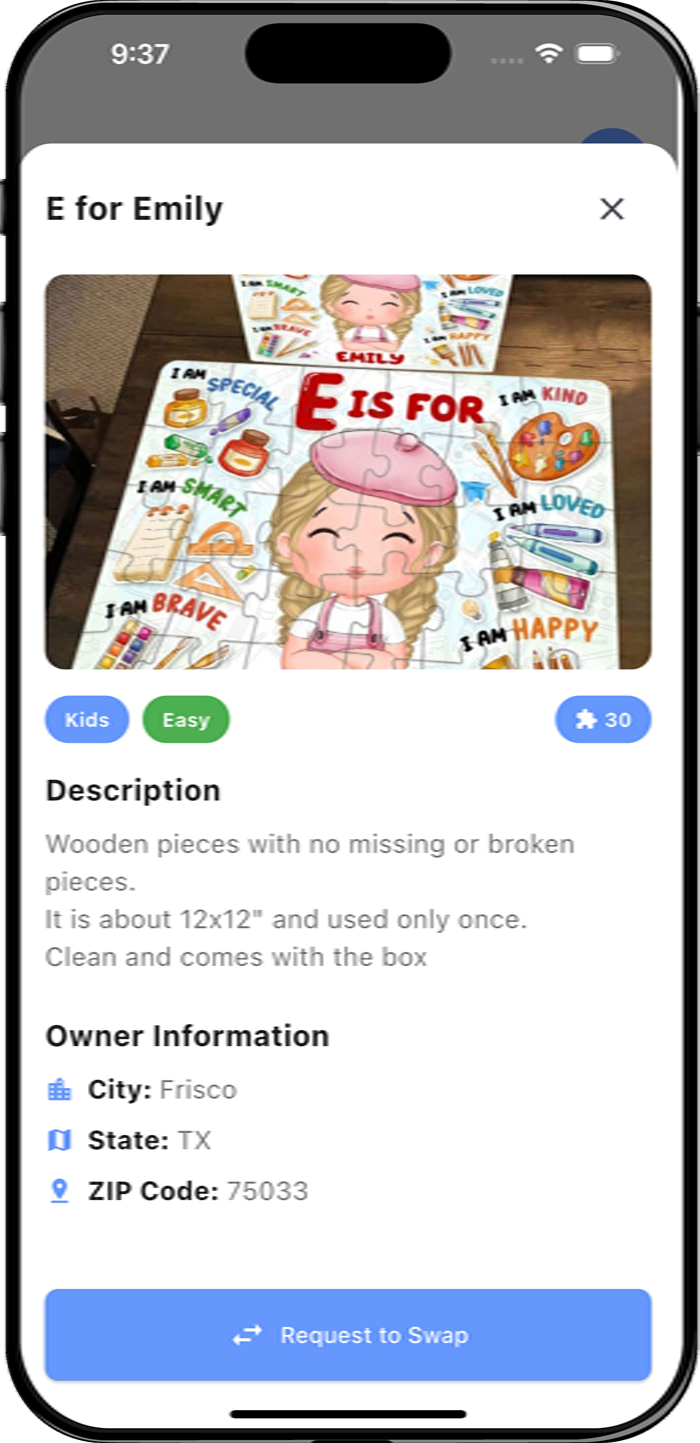Viewport: 700px width, 1443px height.
Task: Close the E for Emily details sheet
Action: coord(611,208)
